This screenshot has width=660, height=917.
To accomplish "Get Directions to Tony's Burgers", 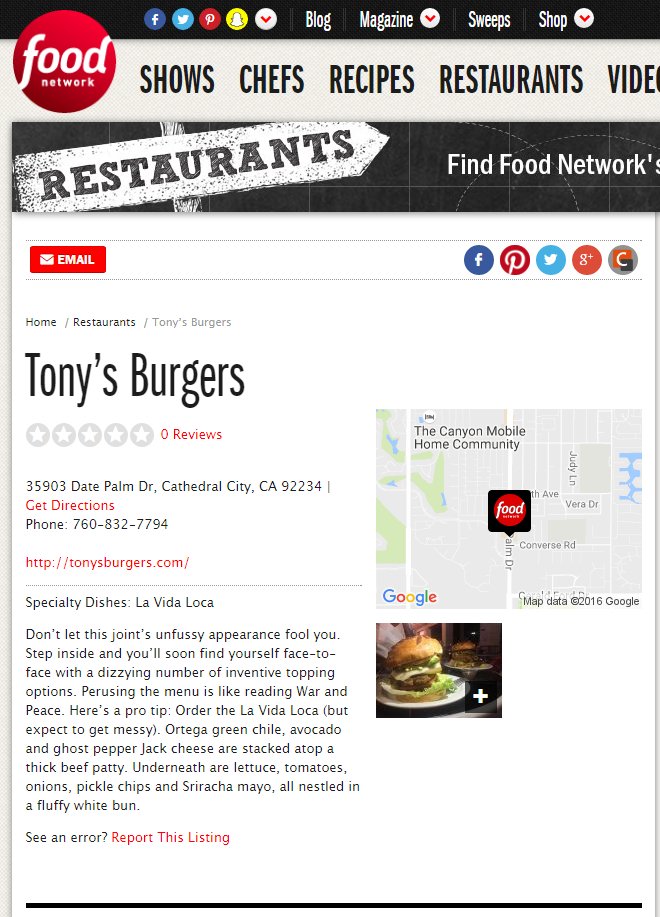I will pos(70,505).
